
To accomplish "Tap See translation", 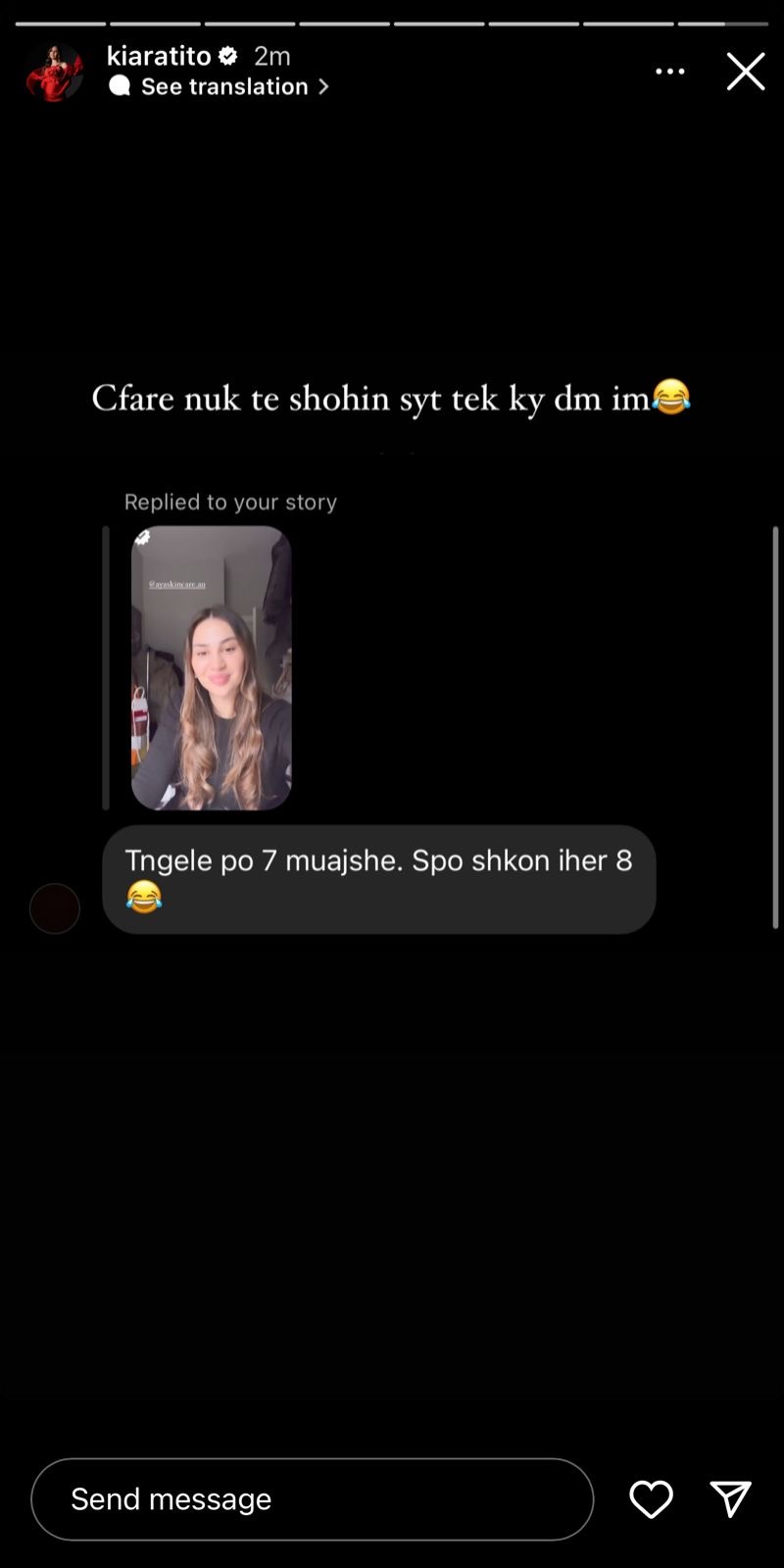I will 223,86.
